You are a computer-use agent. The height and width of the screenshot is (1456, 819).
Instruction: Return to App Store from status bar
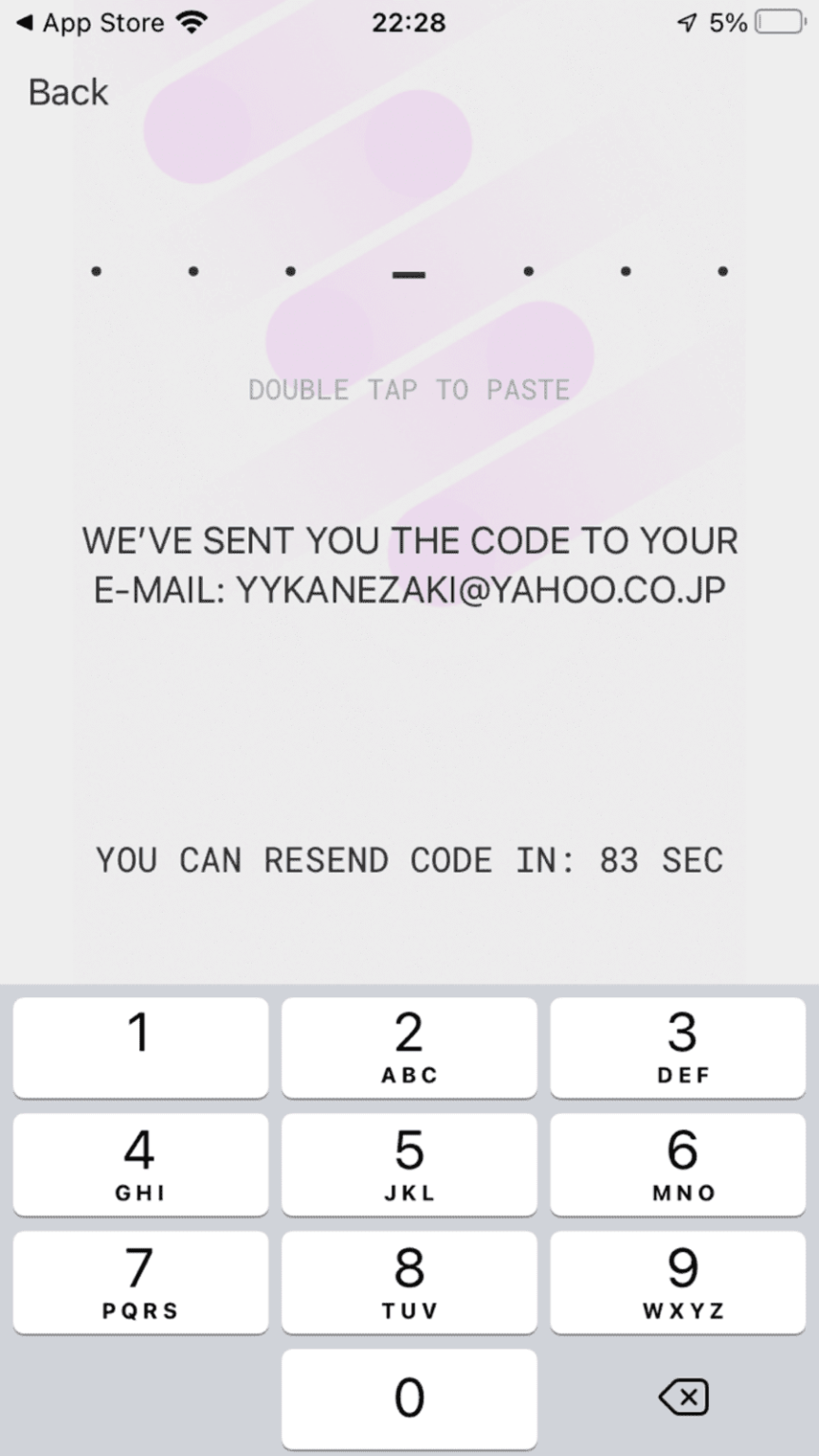91,24
